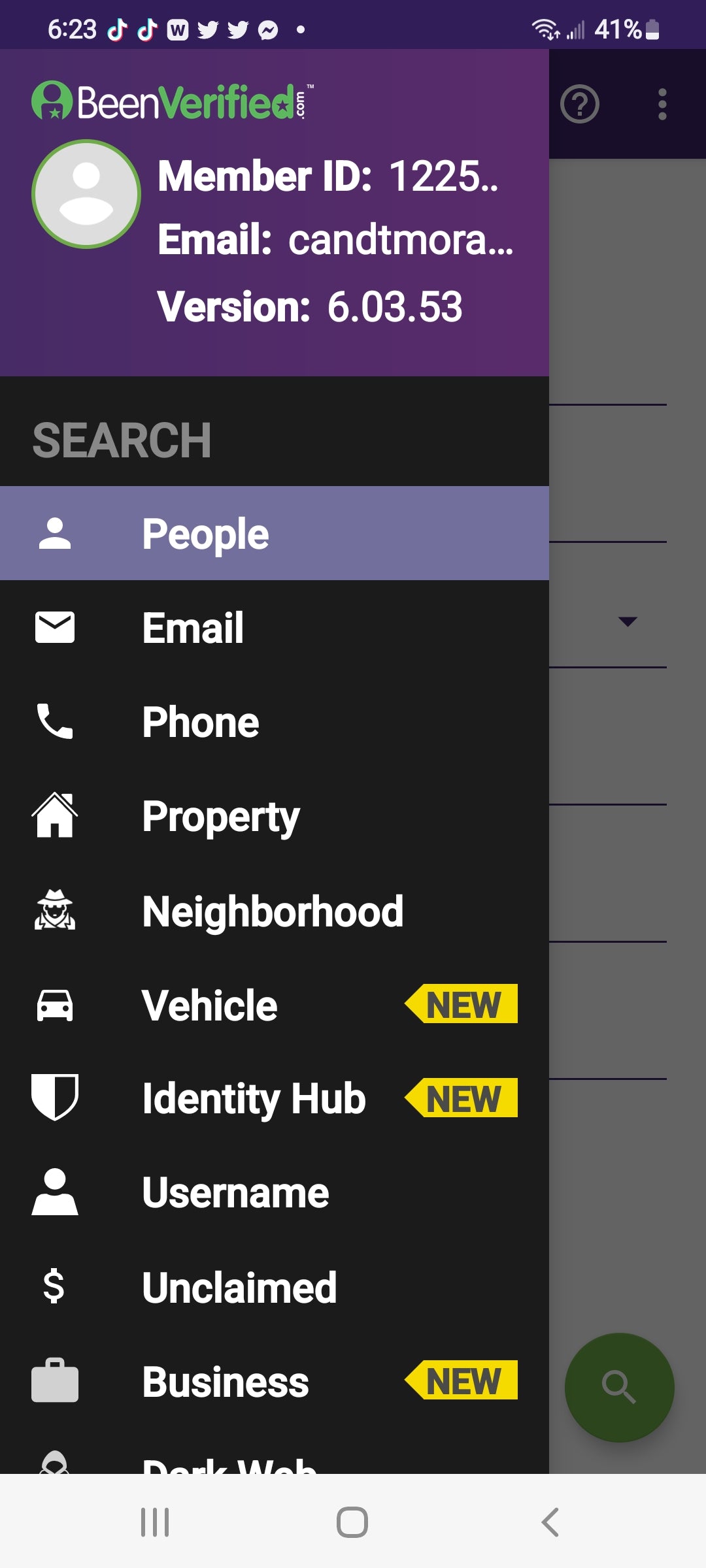Screen dimensions: 706x1568
Task: Go to the system home screen
Action: (352, 1522)
